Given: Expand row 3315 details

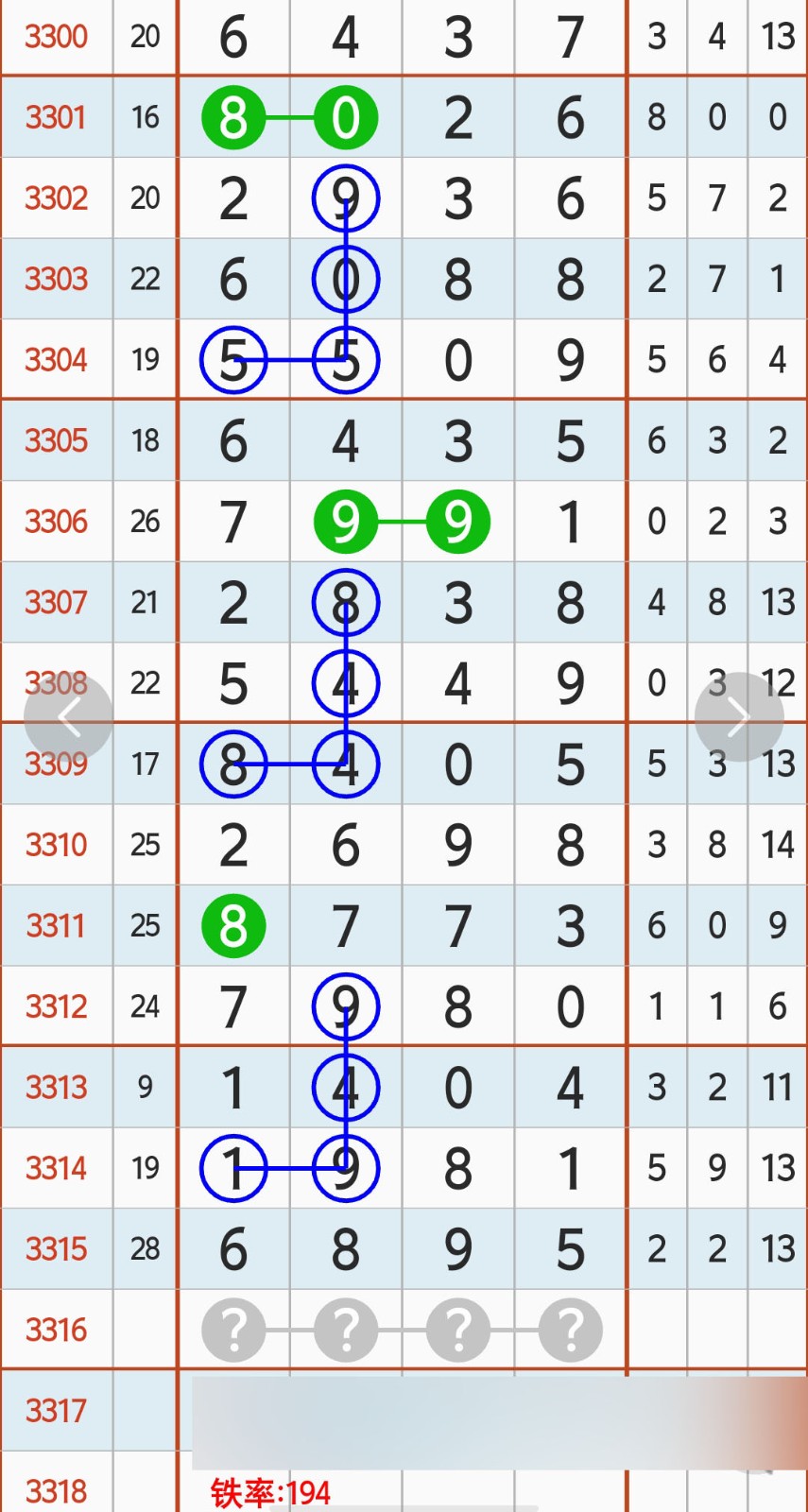Looking at the screenshot, I should coord(57,1248).
